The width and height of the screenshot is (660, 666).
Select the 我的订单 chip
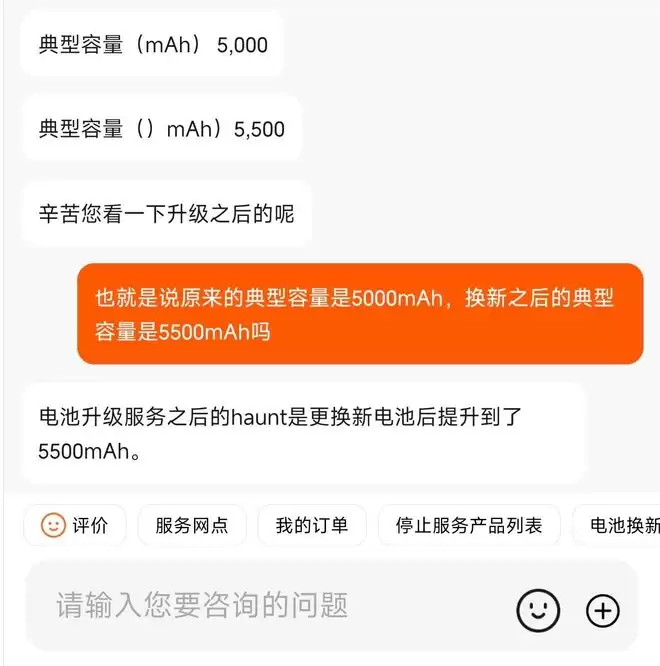312,525
